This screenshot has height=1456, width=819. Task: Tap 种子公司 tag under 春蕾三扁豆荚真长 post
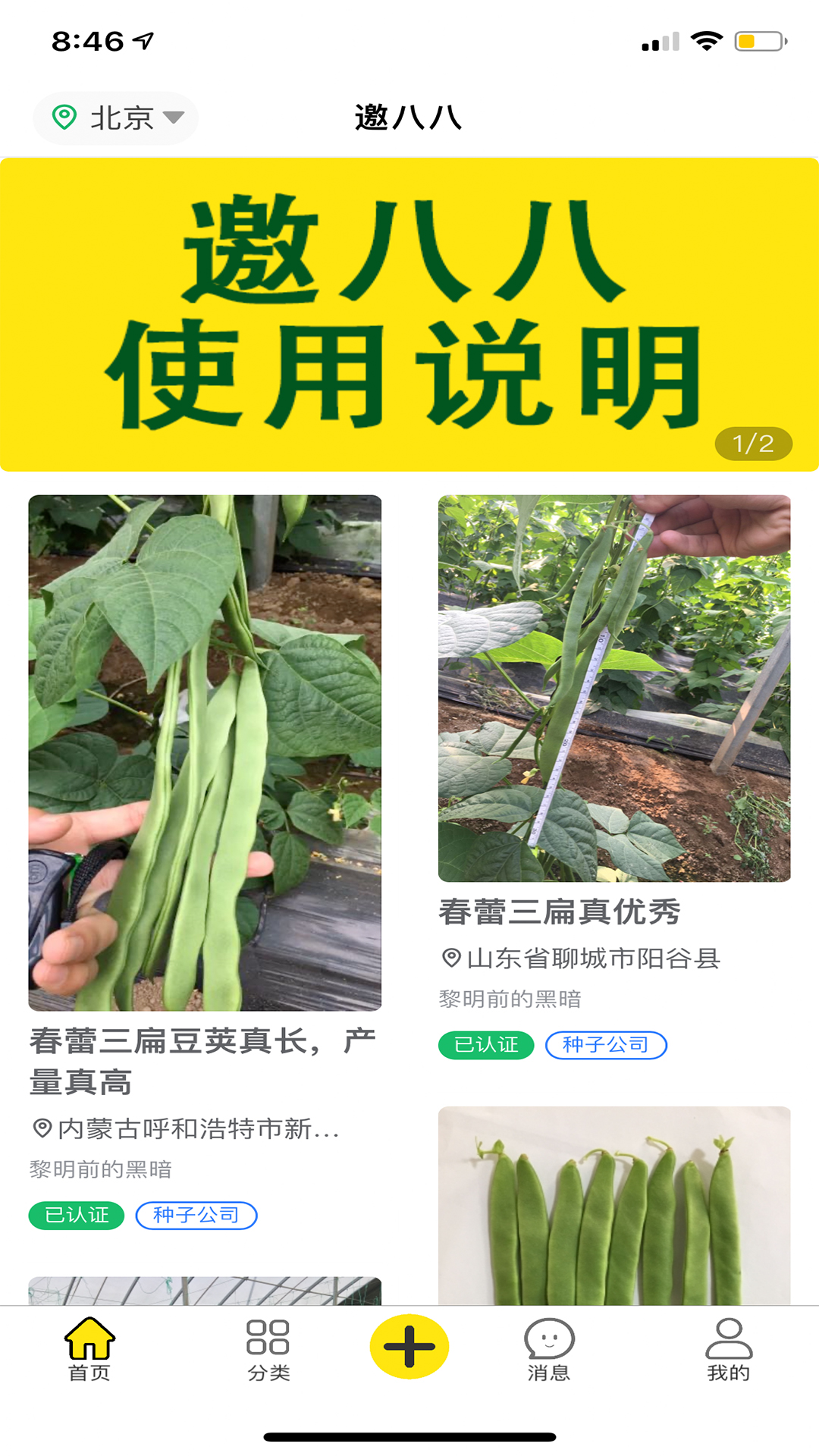point(196,1216)
